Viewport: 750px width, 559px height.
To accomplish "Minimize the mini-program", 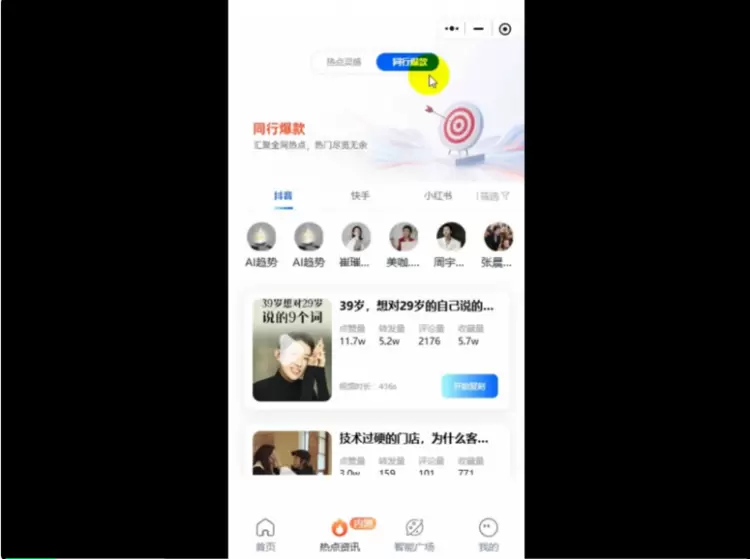I will (479, 29).
